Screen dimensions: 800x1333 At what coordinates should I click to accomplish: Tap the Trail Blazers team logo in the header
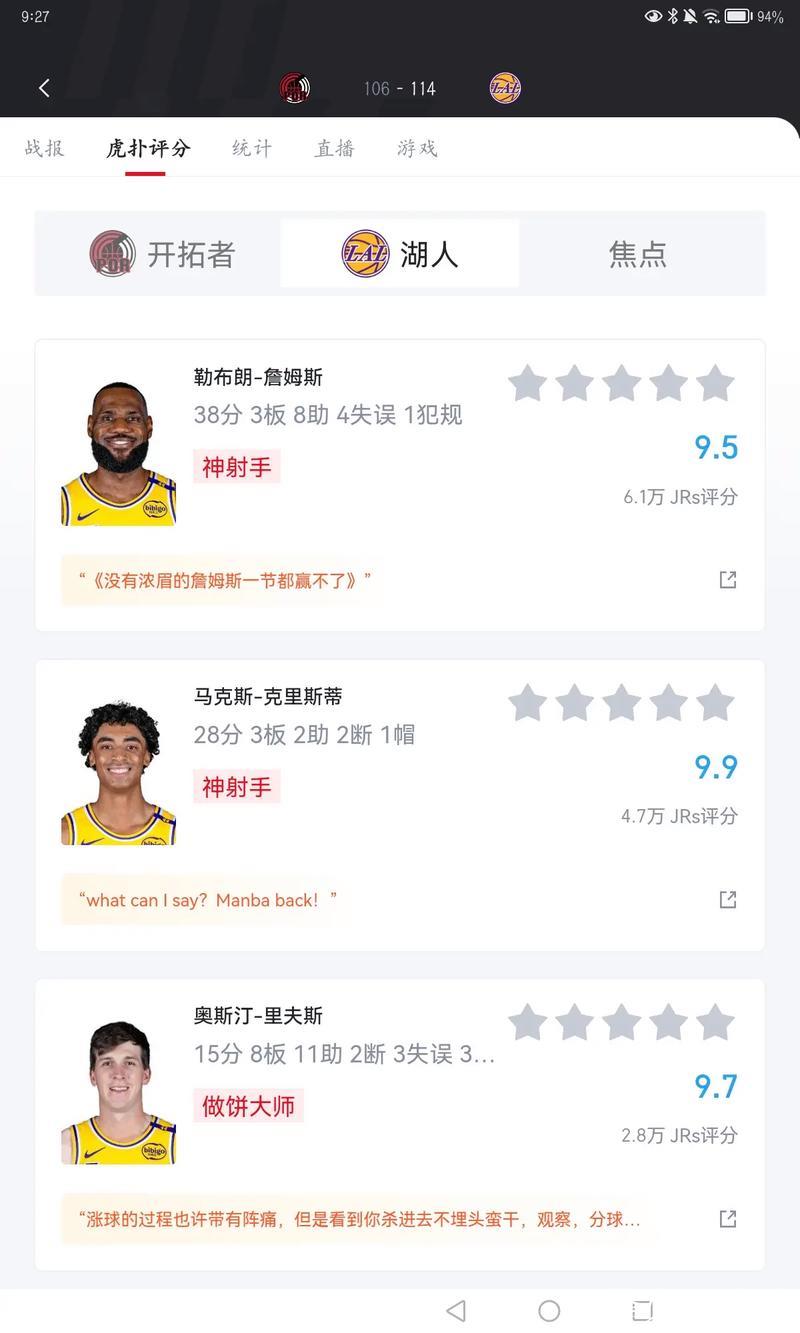(x=295, y=88)
